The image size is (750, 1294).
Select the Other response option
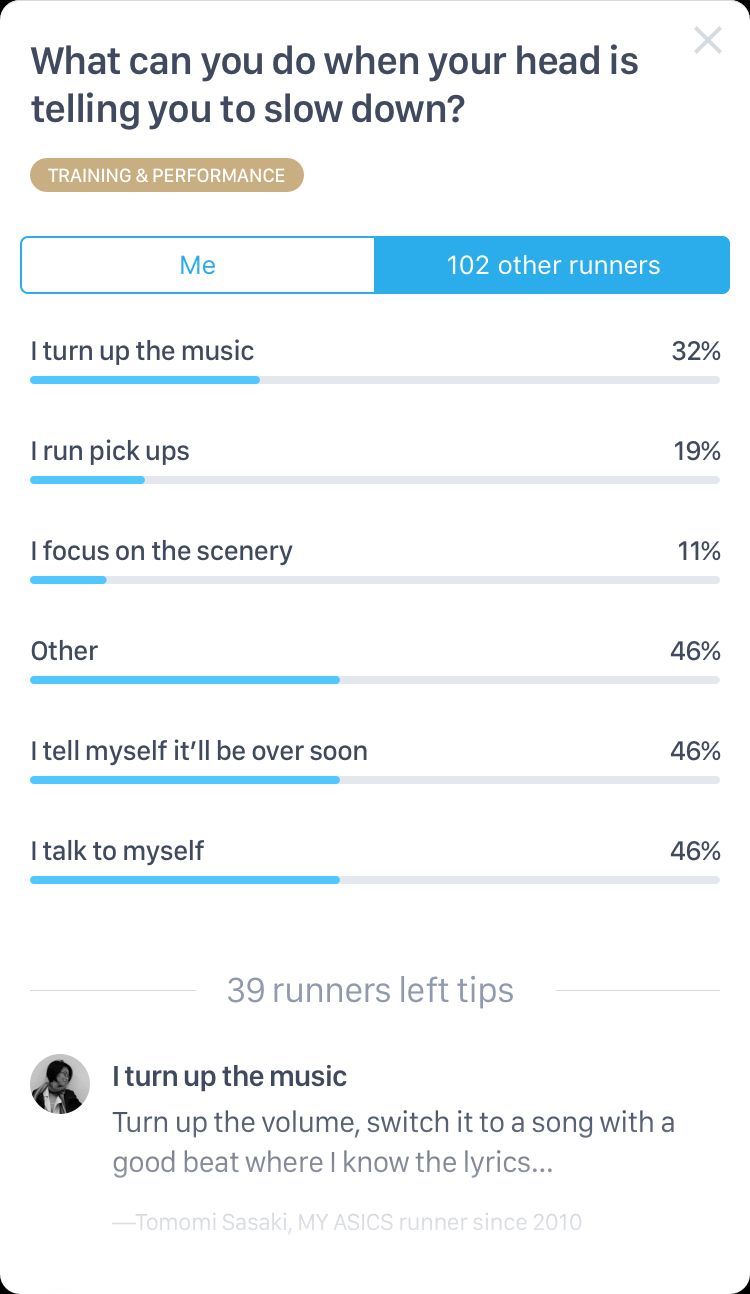pos(64,651)
